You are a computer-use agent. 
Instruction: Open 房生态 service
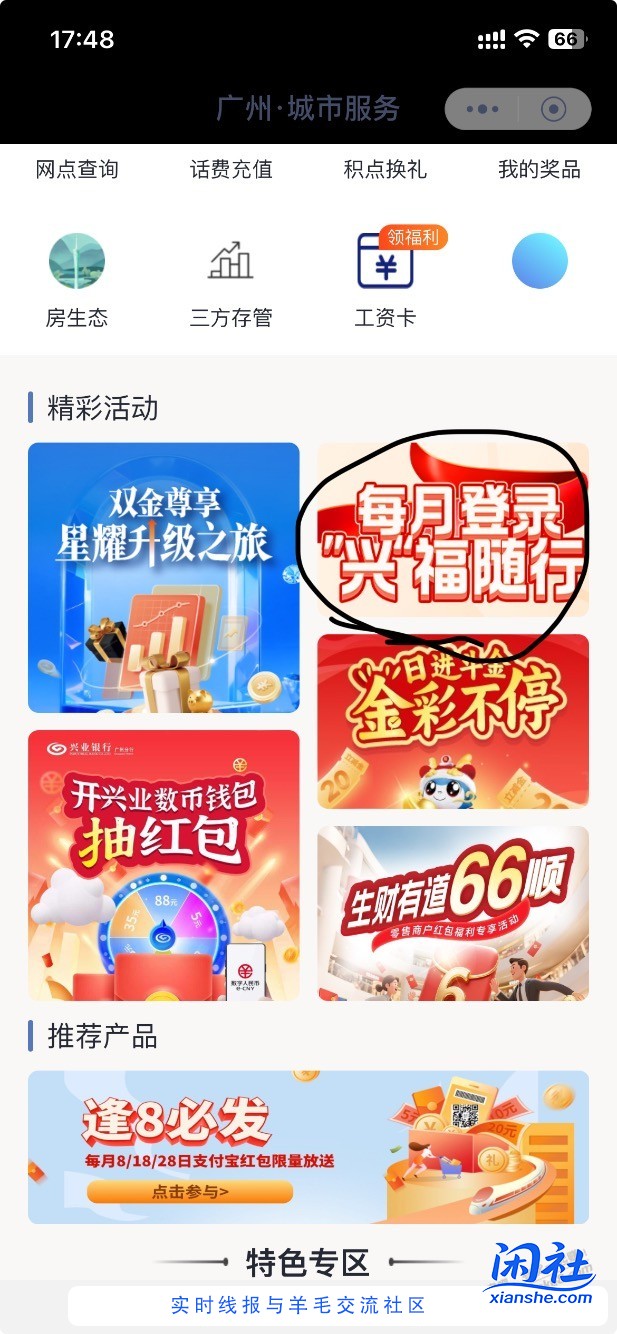pos(77,280)
